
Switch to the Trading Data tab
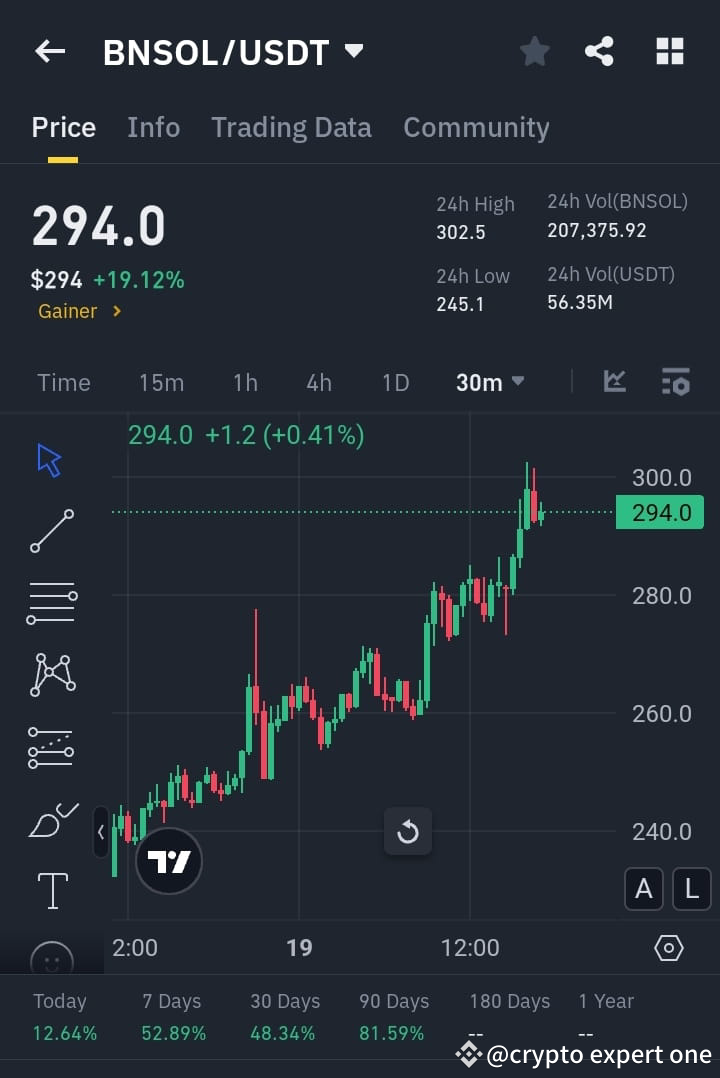[x=291, y=127]
